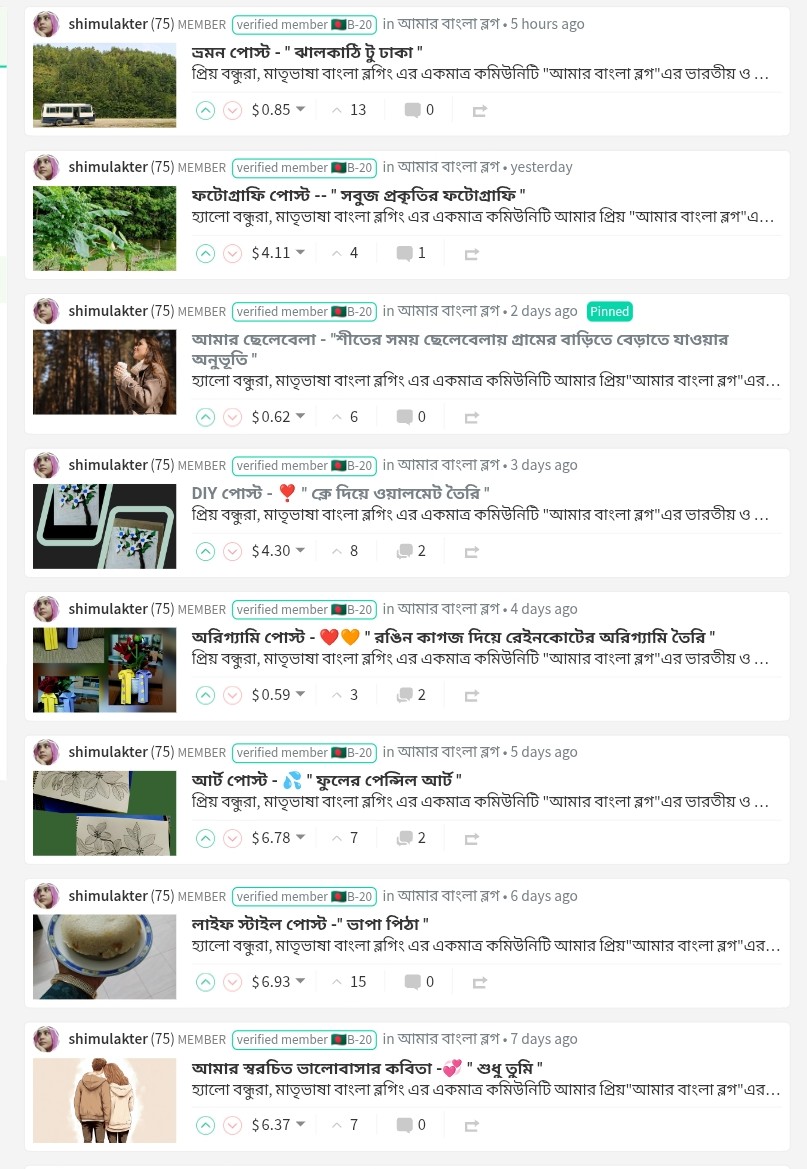Upvote the ভাপা পিঠা lifestyle post
This screenshot has height=1169, width=807.
pyautogui.click(x=205, y=982)
